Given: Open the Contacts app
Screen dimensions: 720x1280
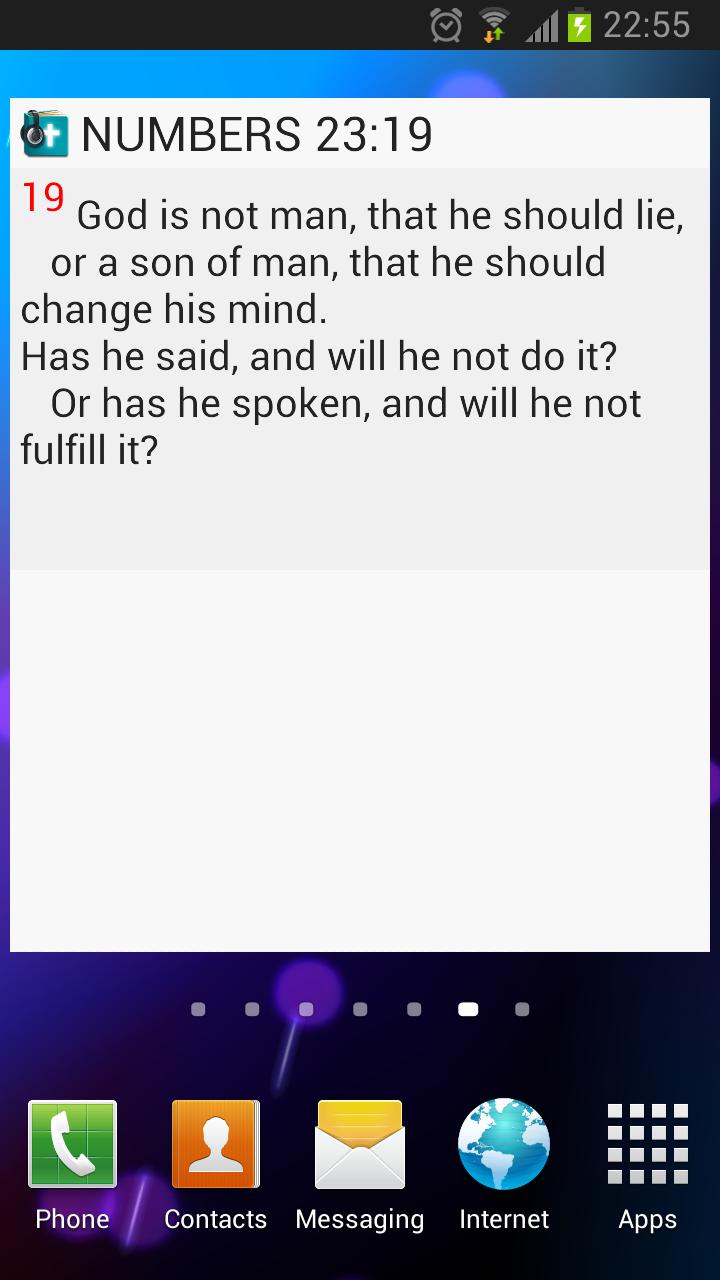Looking at the screenshot, I should click(x=215, y=1143).
